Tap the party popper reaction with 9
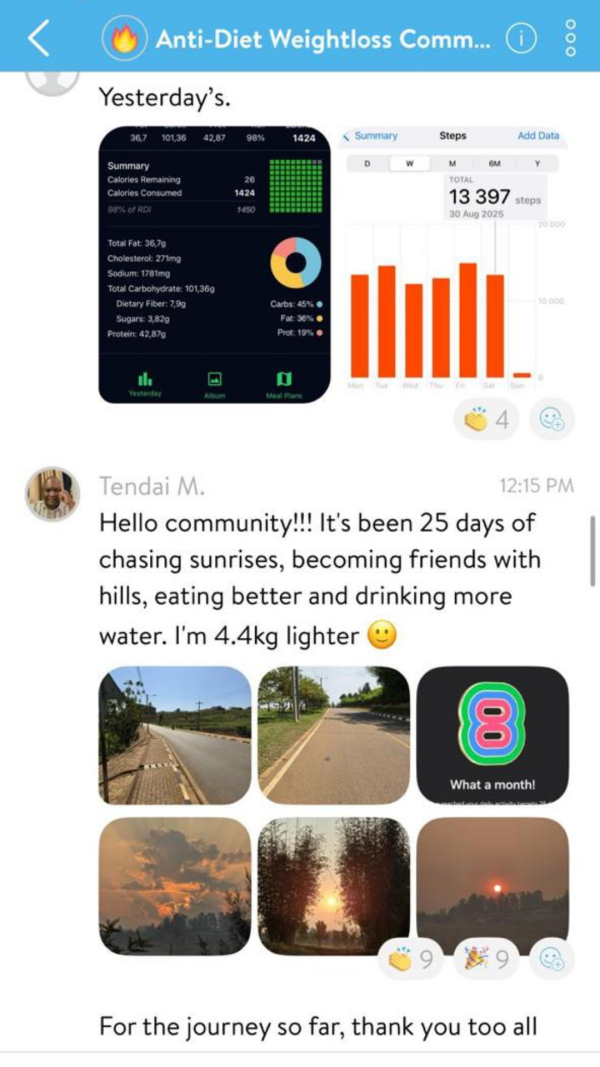The image size is (600, 1067). [487, 960]
